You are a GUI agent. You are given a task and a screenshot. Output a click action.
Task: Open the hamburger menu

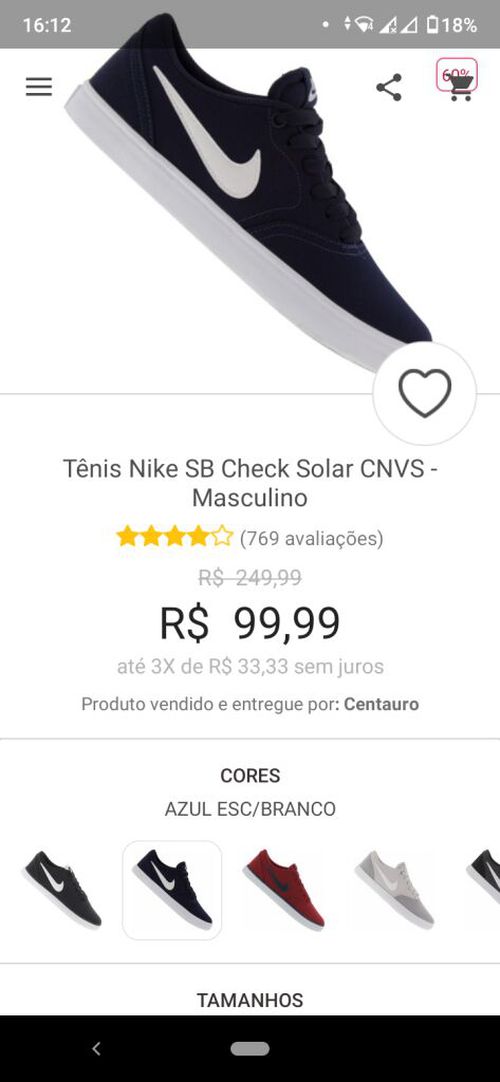39,87
